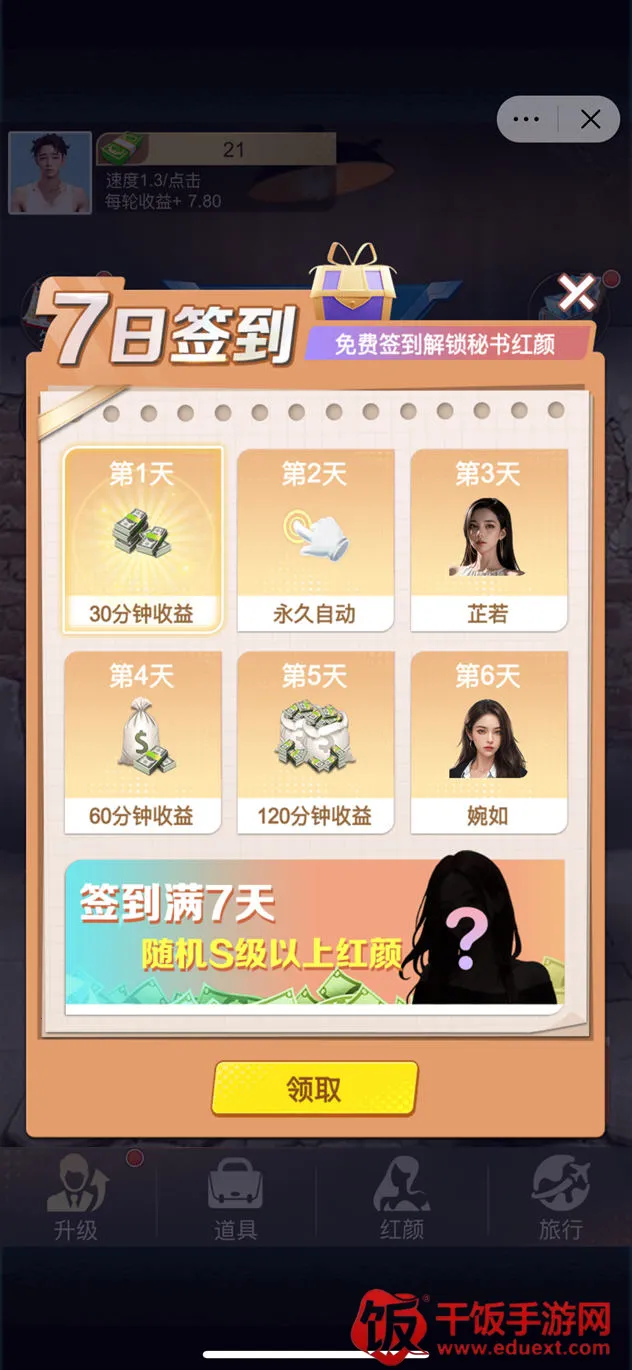Select the 第4天 60分钟收益 reward card
632x1370 pixels.
pos(141,742)
